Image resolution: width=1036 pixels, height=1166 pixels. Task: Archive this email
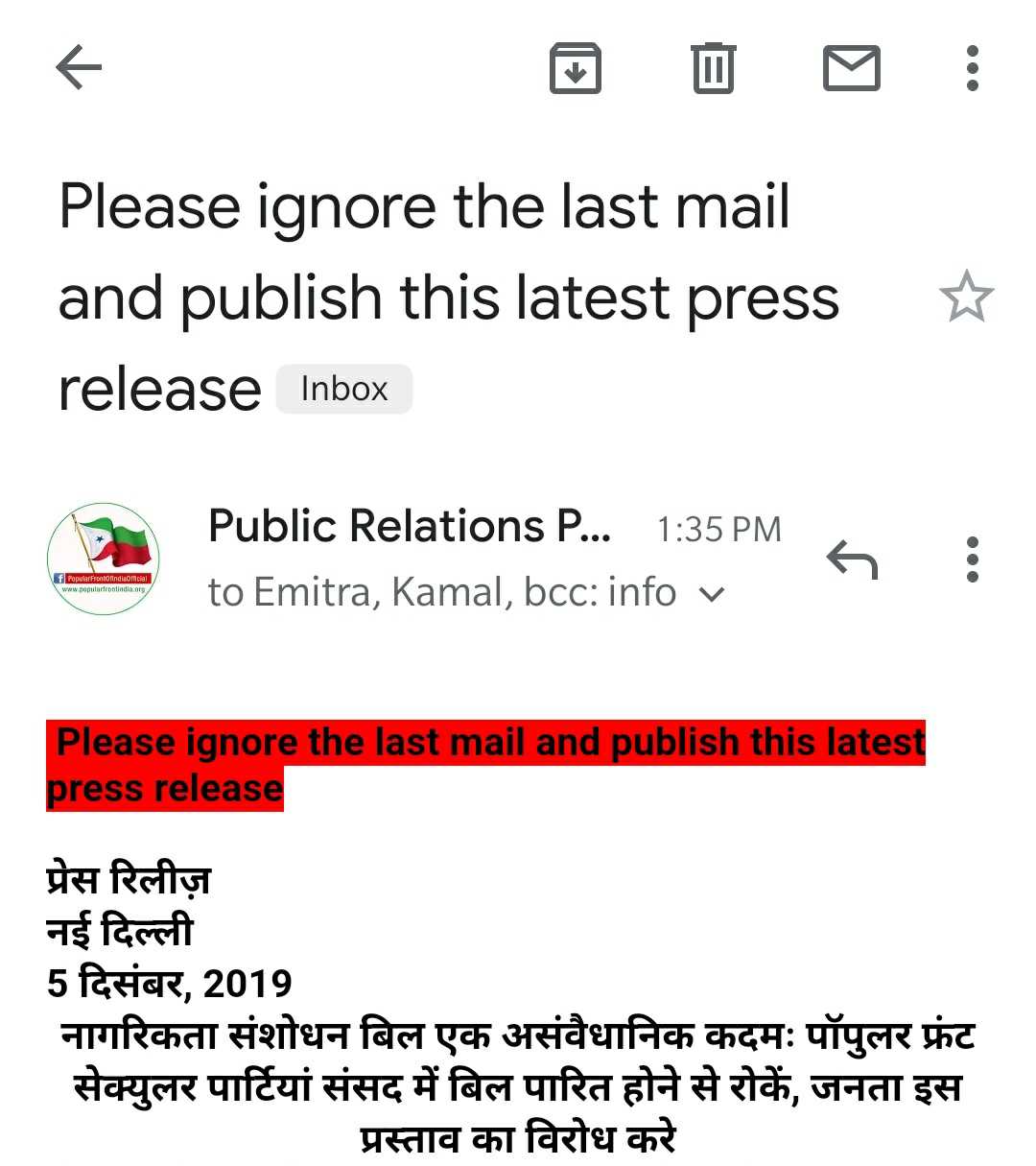(575, 68)
